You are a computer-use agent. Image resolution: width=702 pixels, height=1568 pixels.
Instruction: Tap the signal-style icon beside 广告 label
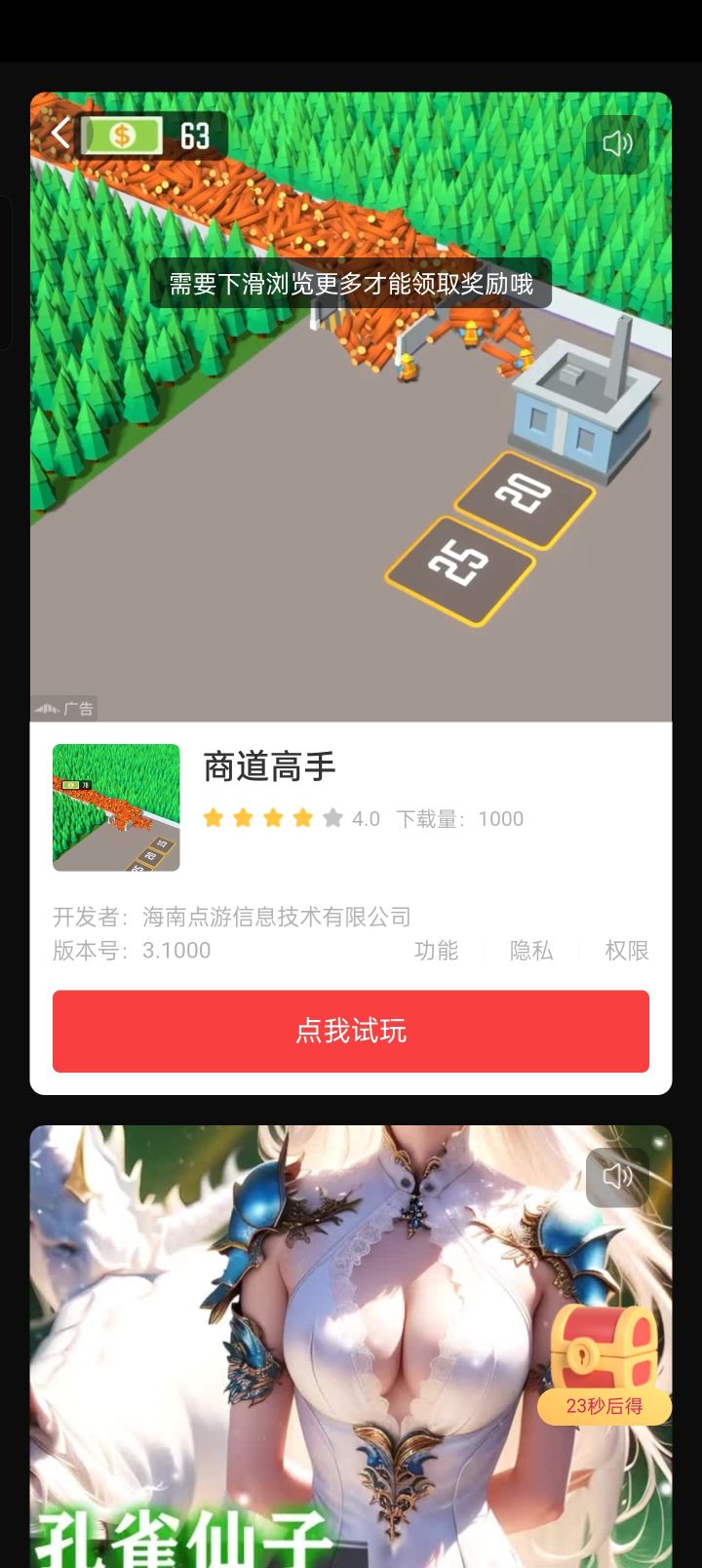click(x=45, y=710)
